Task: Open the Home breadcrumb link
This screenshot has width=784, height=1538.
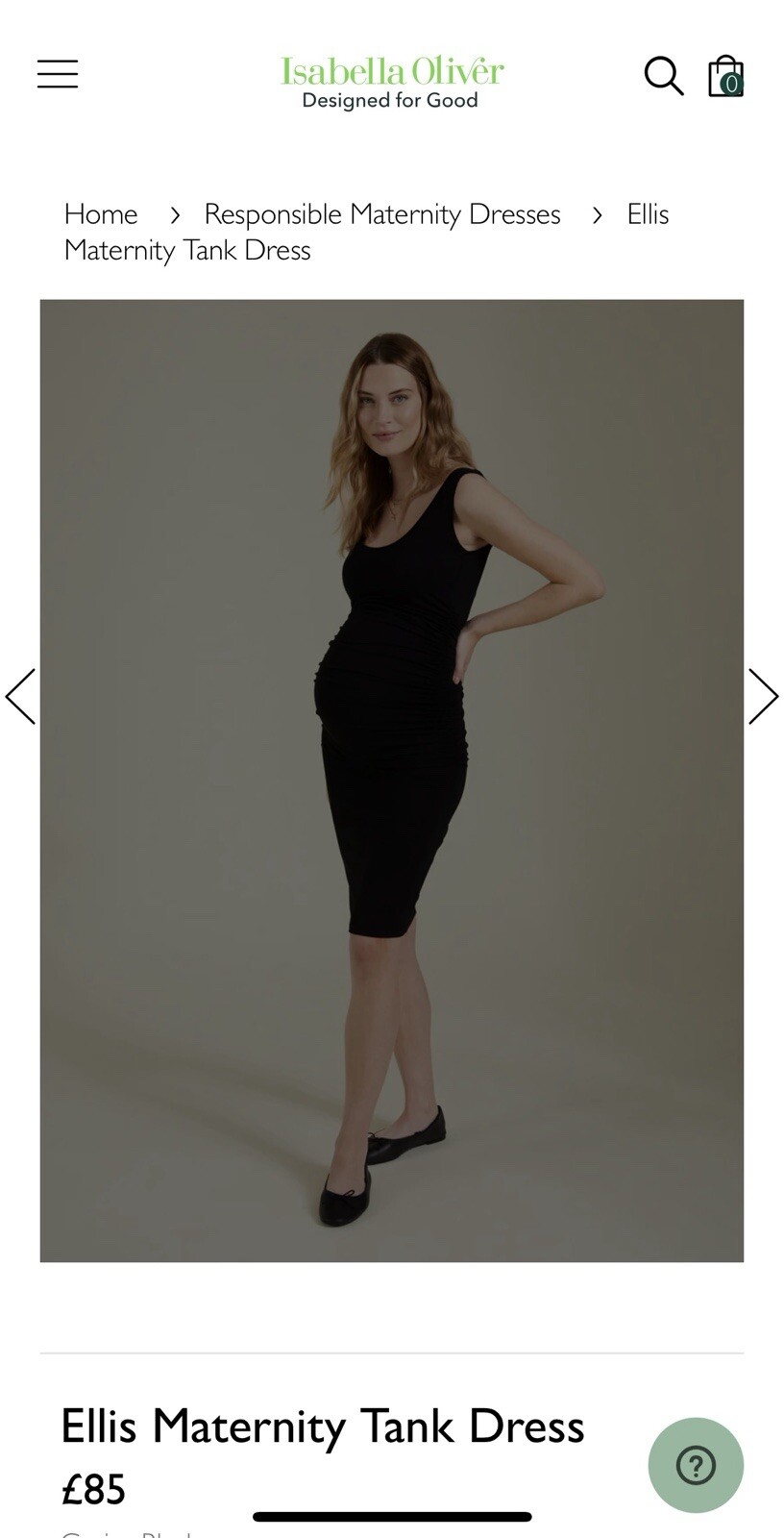Action: click(x=101, y=214)
